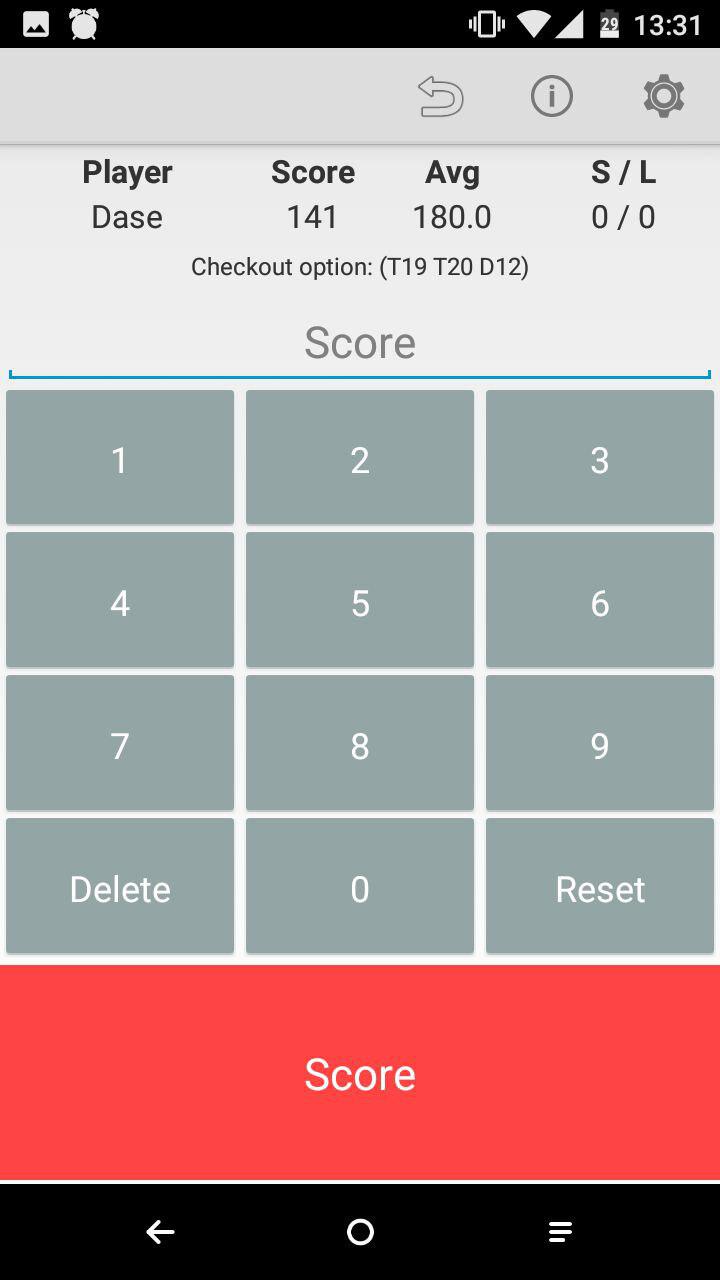Tap keypad number 2

(360, 458)
